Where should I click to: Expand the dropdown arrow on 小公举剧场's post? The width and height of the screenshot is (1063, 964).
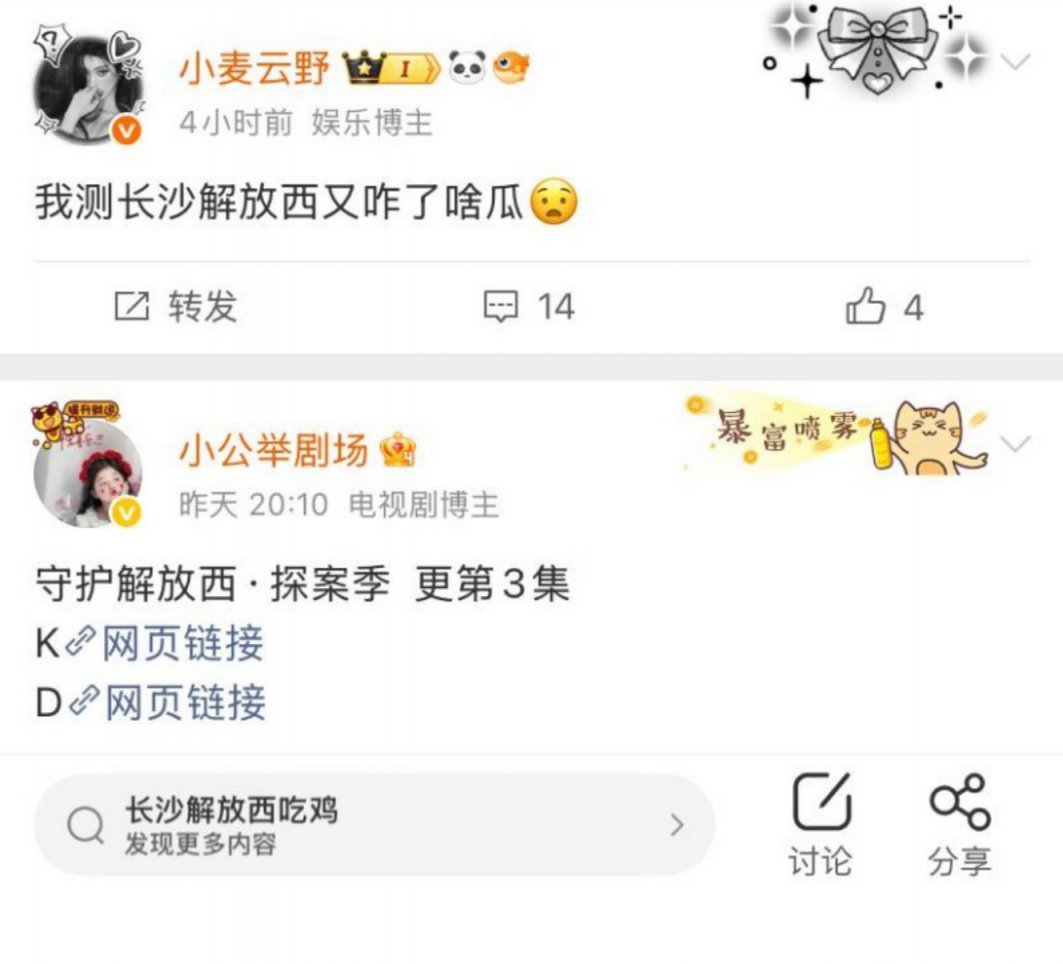point(1015,445)
